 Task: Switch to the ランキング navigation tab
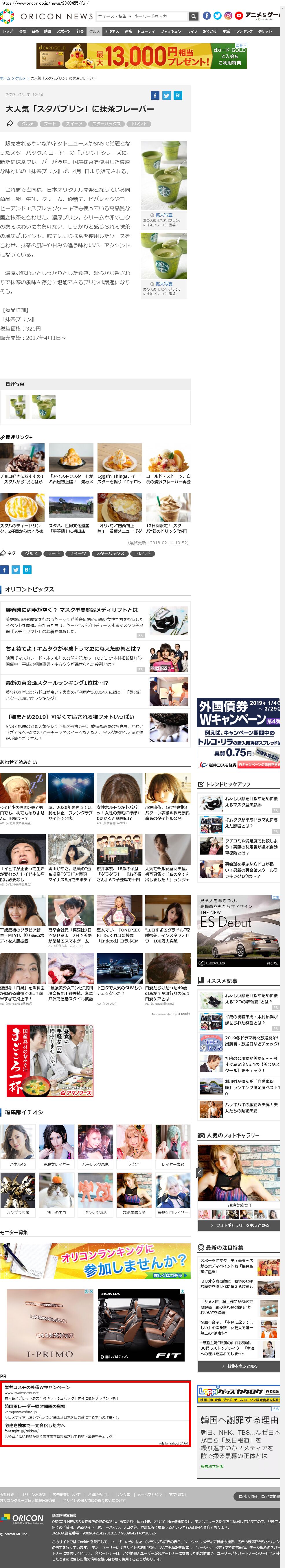click(x=244, y=31)
